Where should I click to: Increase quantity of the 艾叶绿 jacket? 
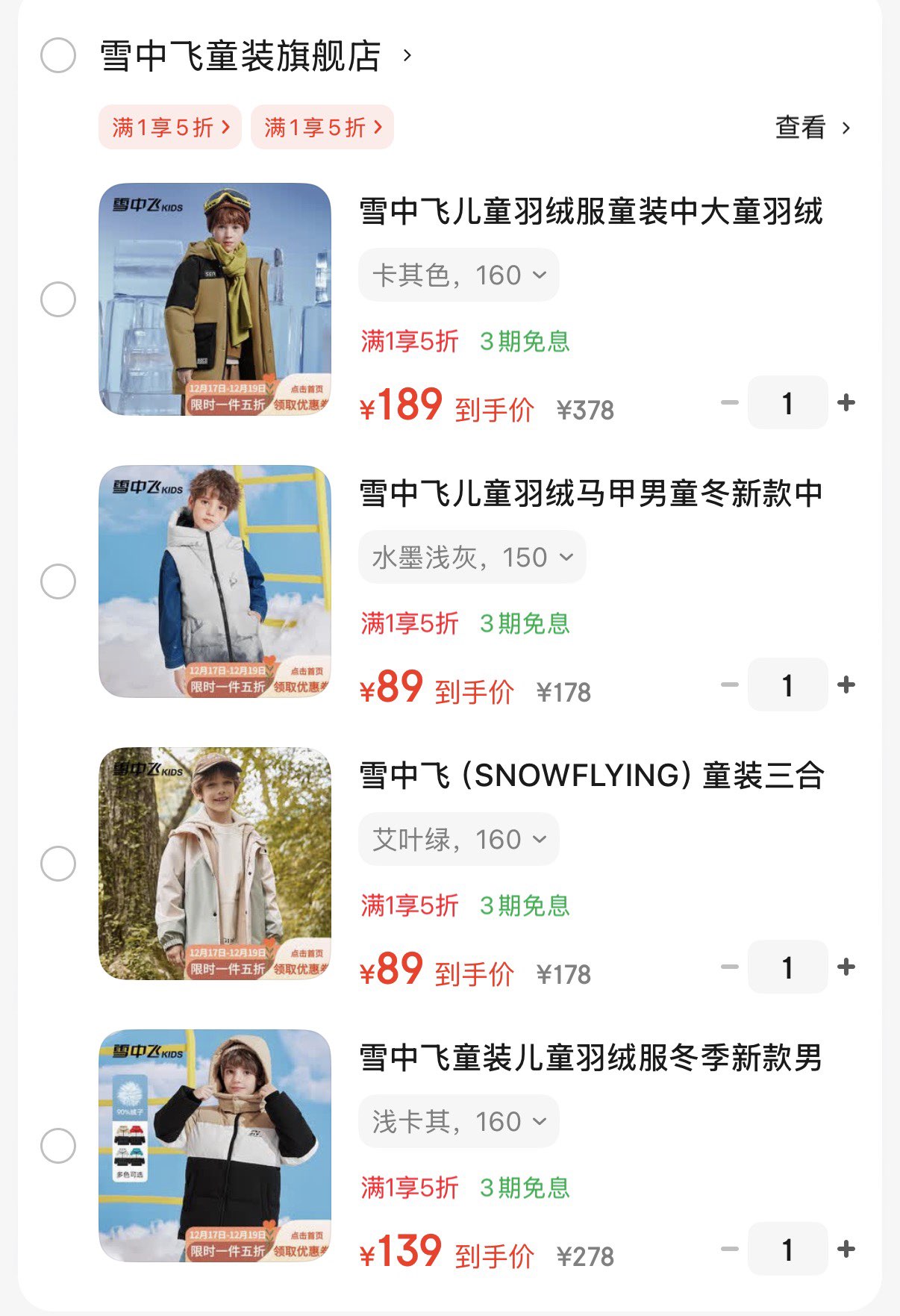846,967
